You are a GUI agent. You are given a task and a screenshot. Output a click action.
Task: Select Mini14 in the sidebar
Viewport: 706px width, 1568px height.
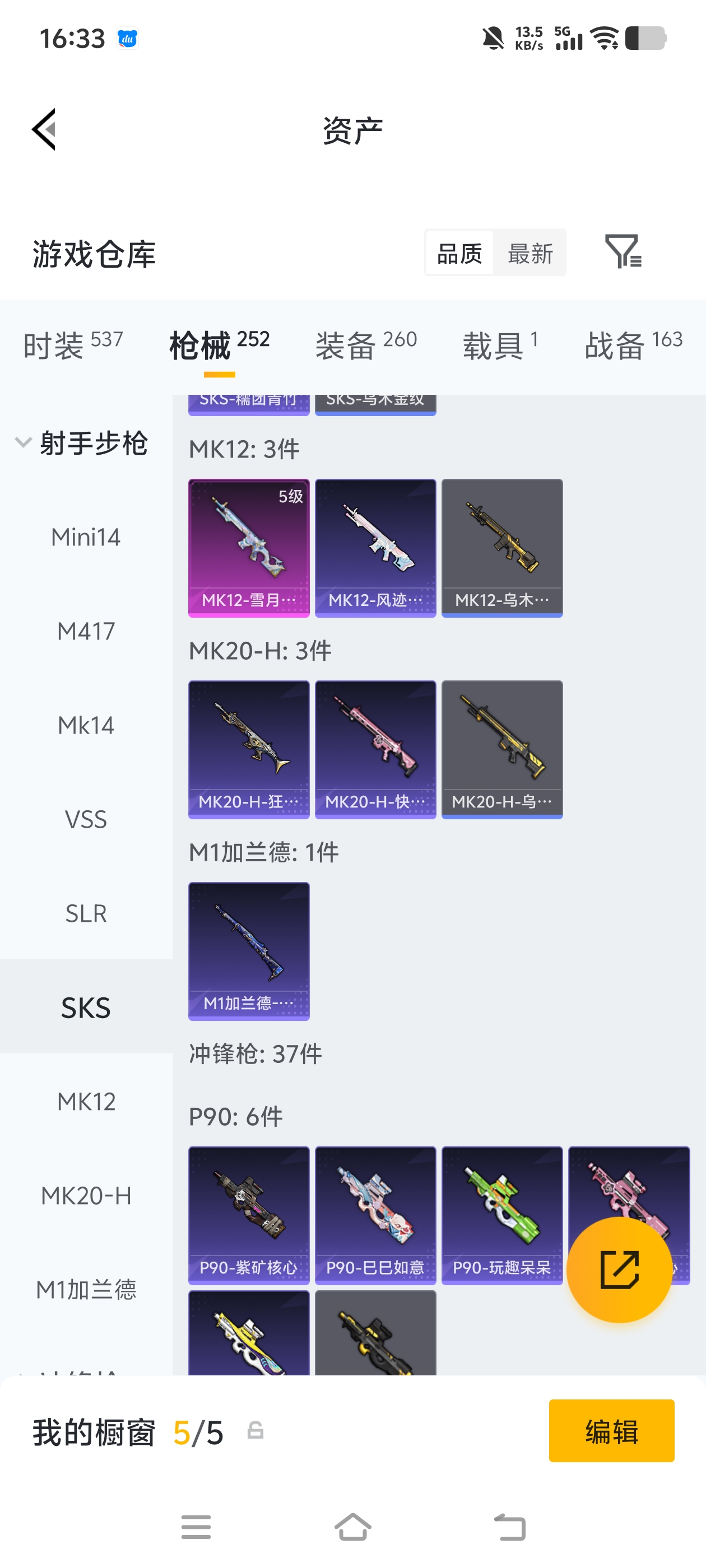86,537
